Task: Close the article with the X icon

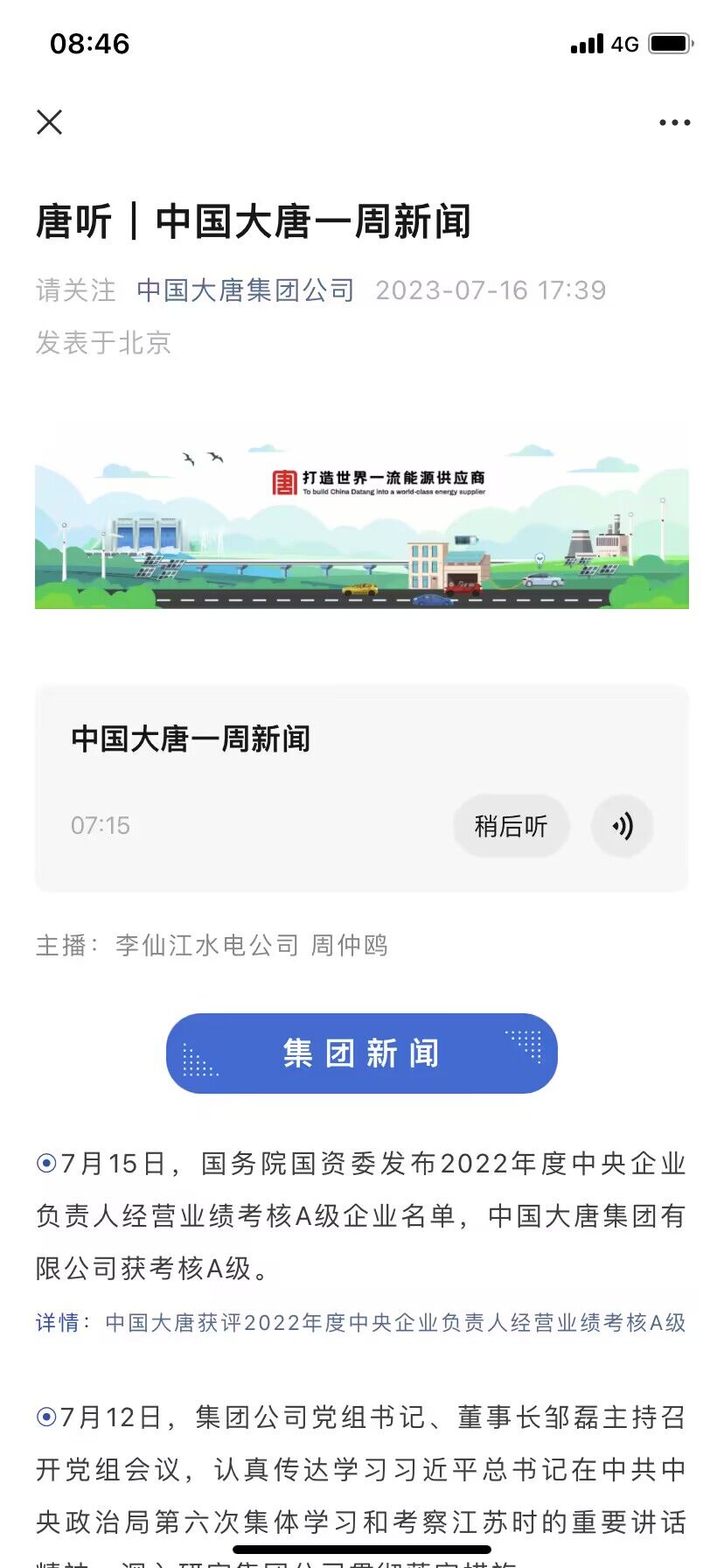Action: pos(50,122)
